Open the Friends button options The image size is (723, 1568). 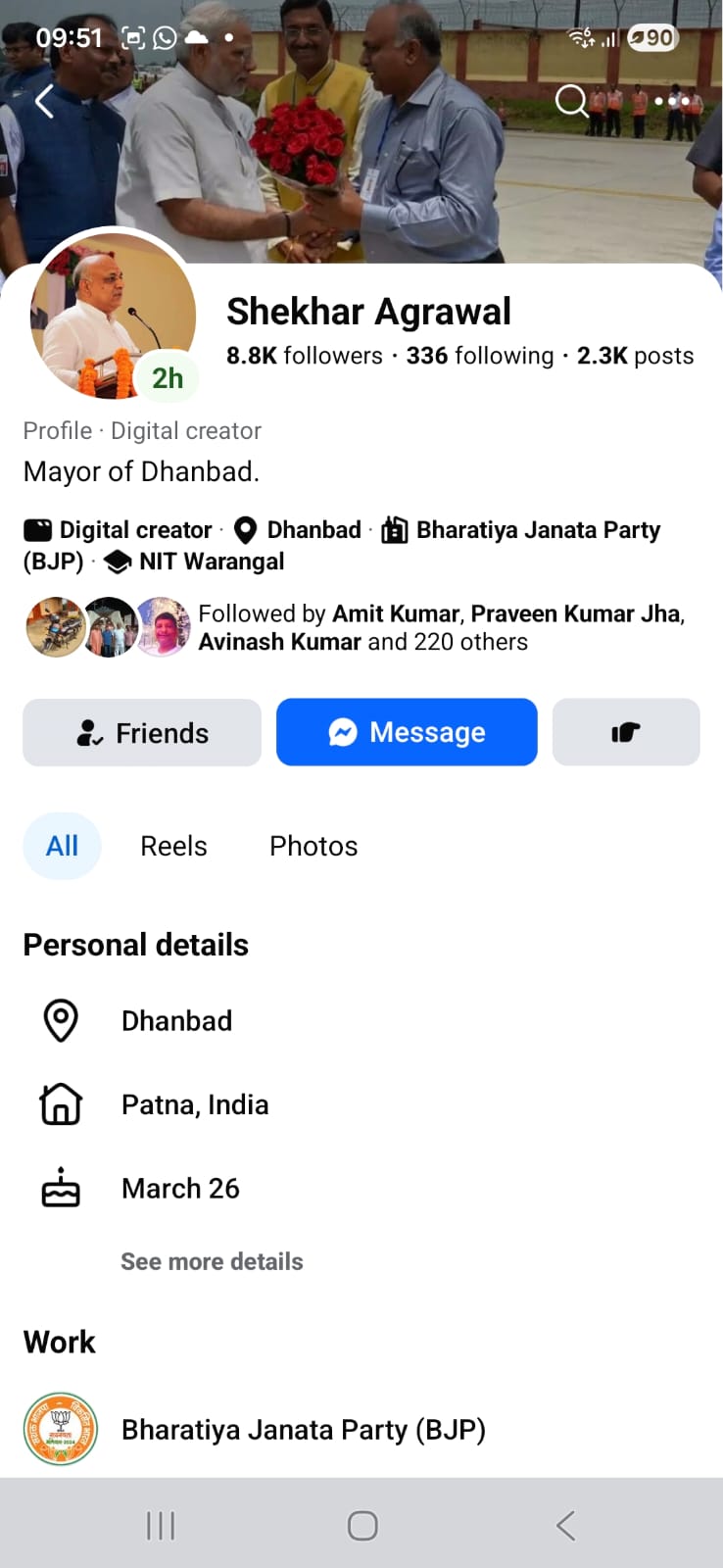pyautogui.click(x=142, y=732)
